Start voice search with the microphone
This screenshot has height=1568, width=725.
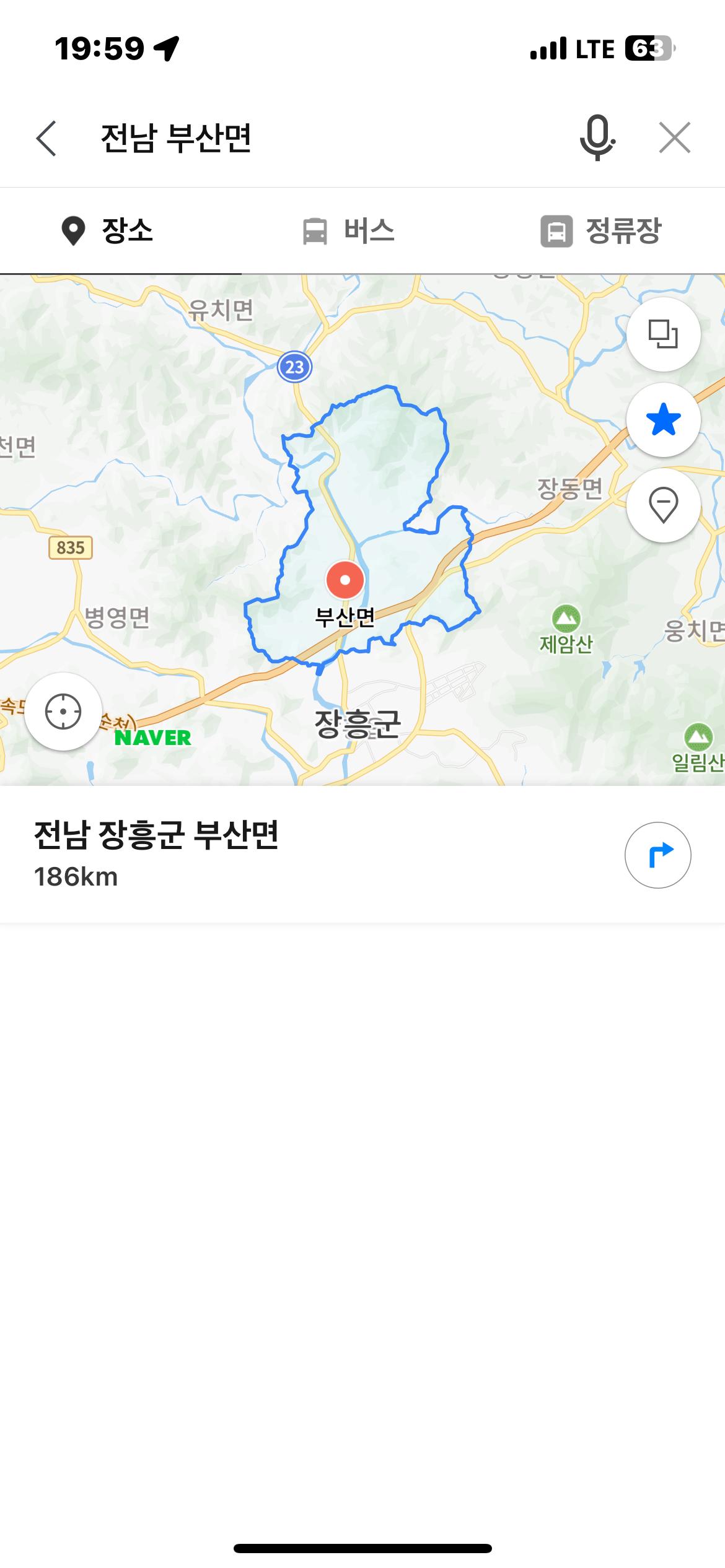click(x=596, y=137)
